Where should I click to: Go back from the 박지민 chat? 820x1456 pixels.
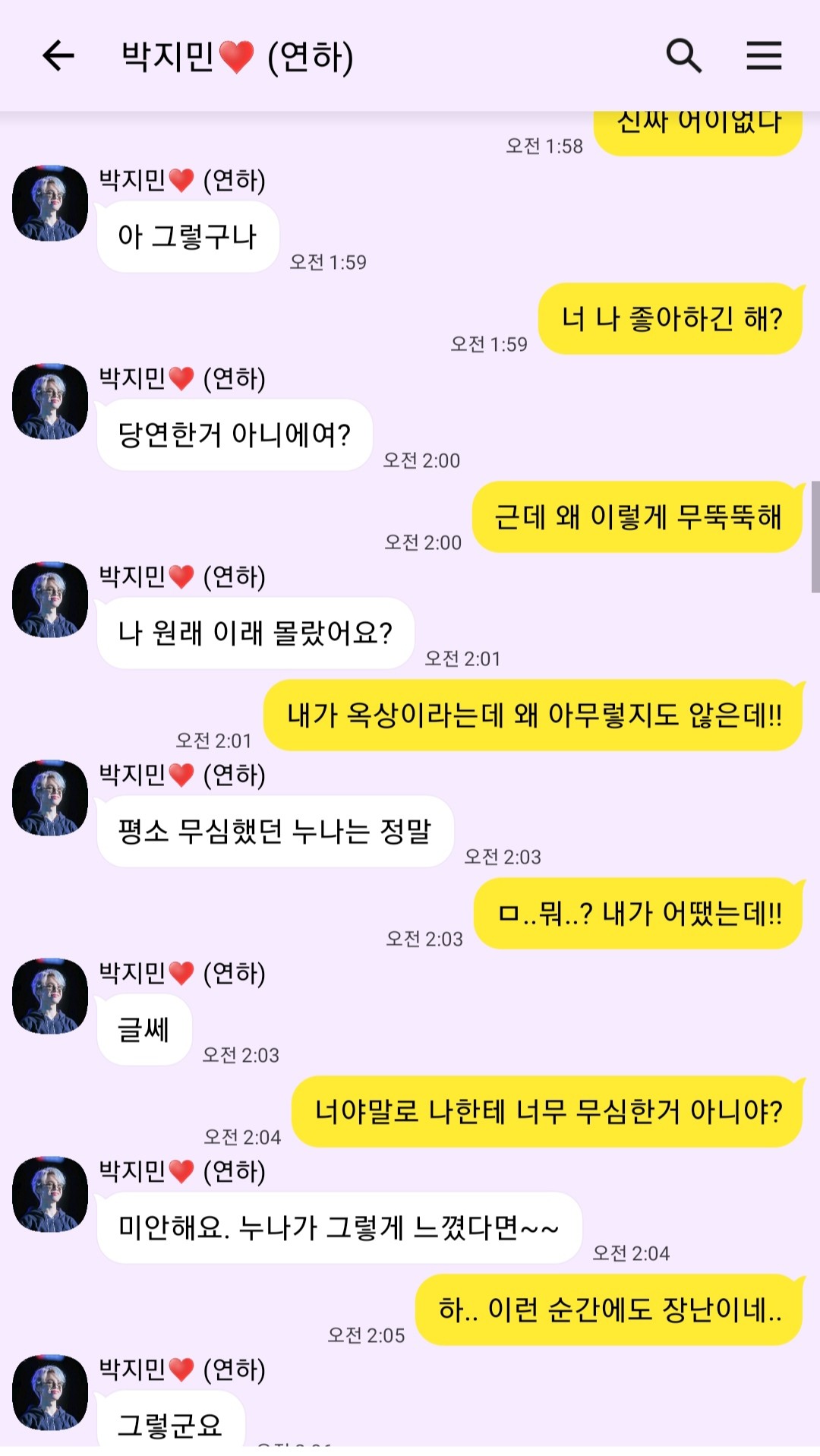(58, 56)
